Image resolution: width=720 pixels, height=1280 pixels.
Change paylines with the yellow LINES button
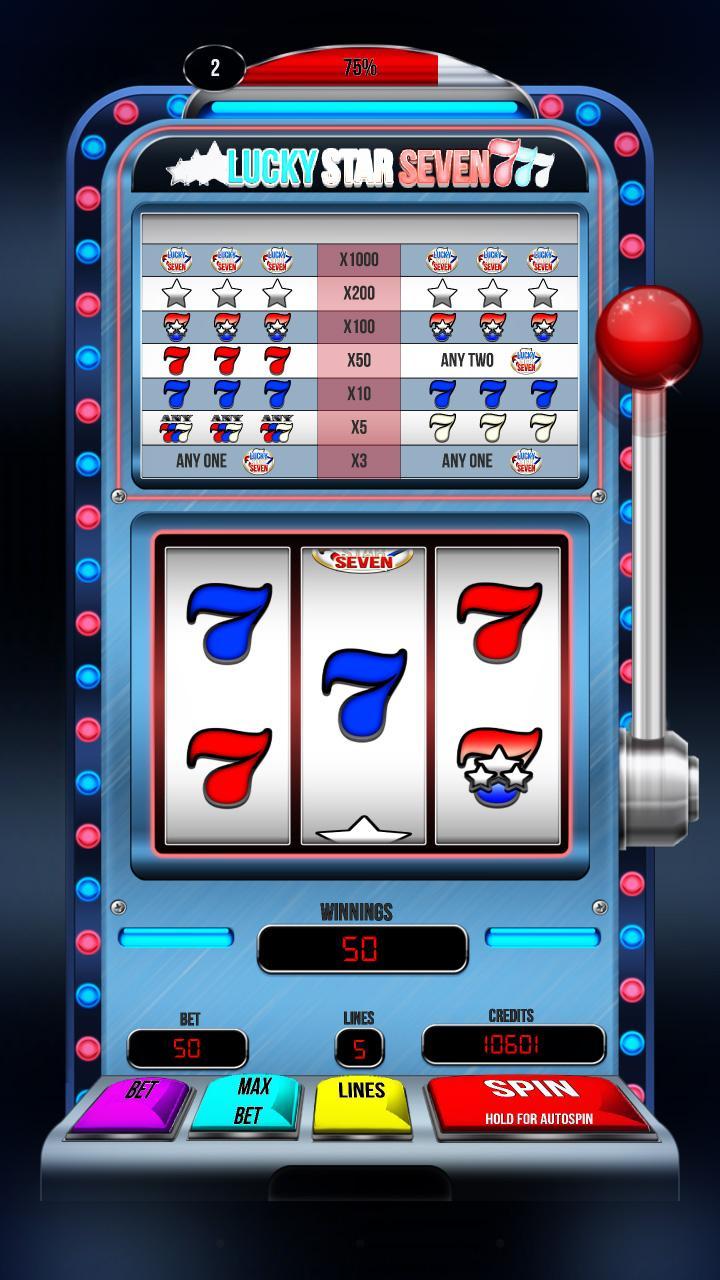pyautogui.click(x=362, y=1103)
